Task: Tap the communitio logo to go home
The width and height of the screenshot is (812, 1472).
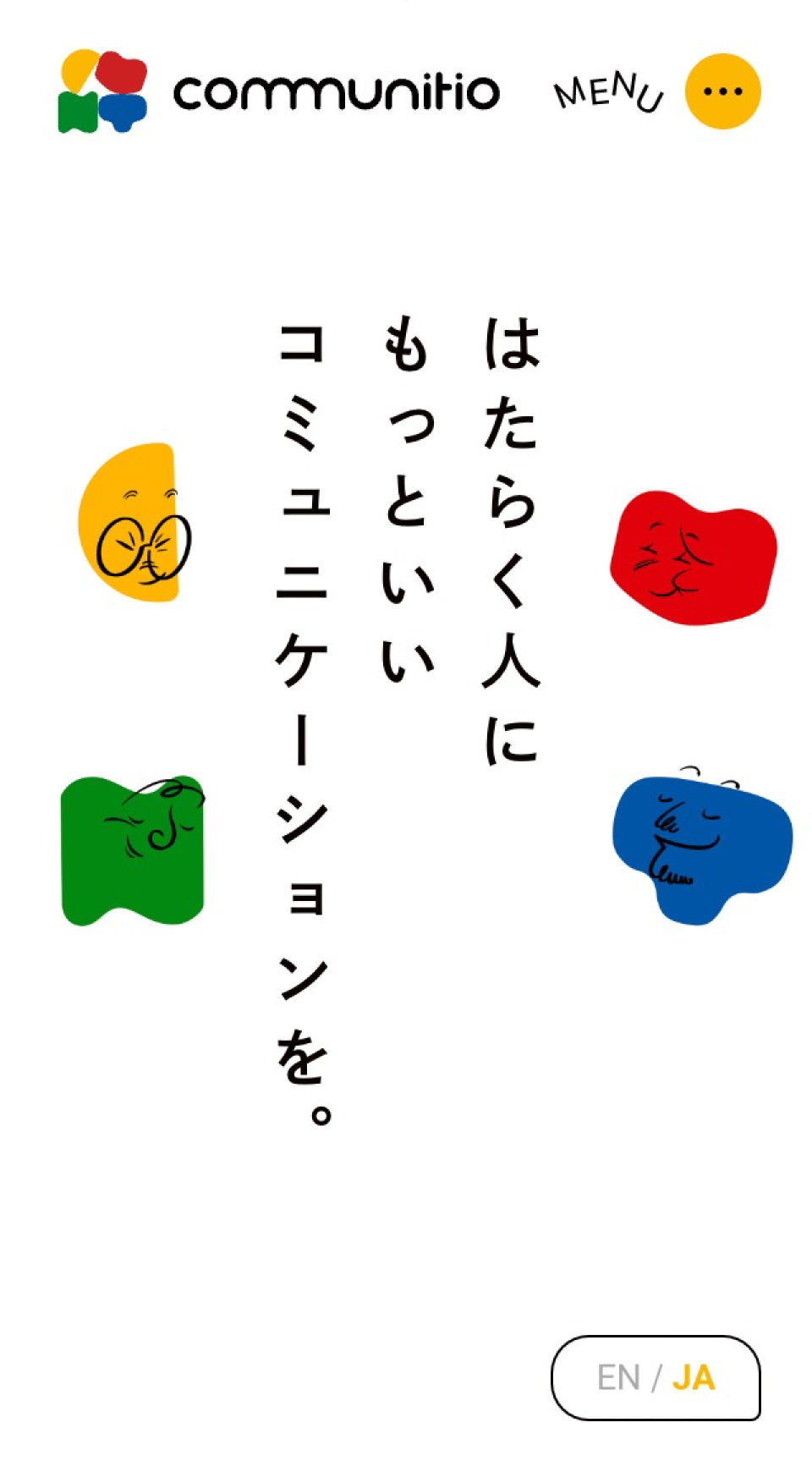Action: point(279,91)
